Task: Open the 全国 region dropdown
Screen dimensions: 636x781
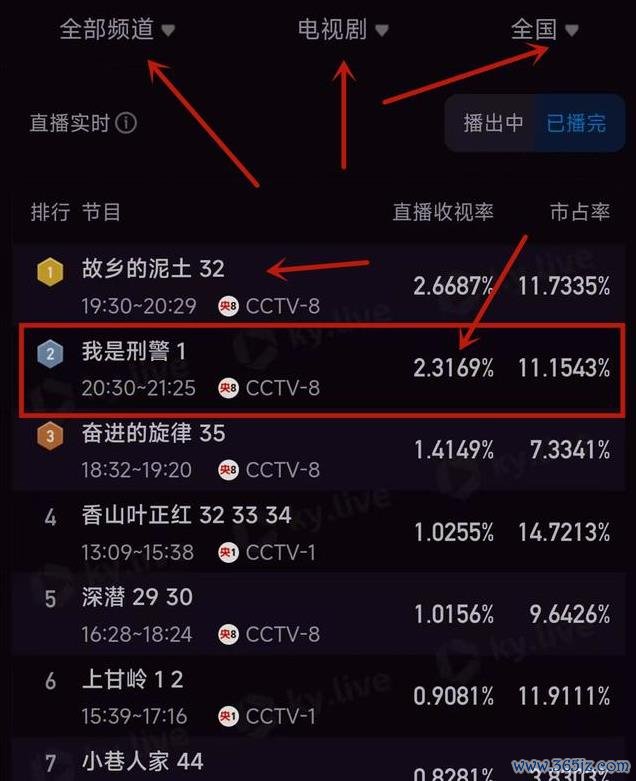Action: pos(545,30)
